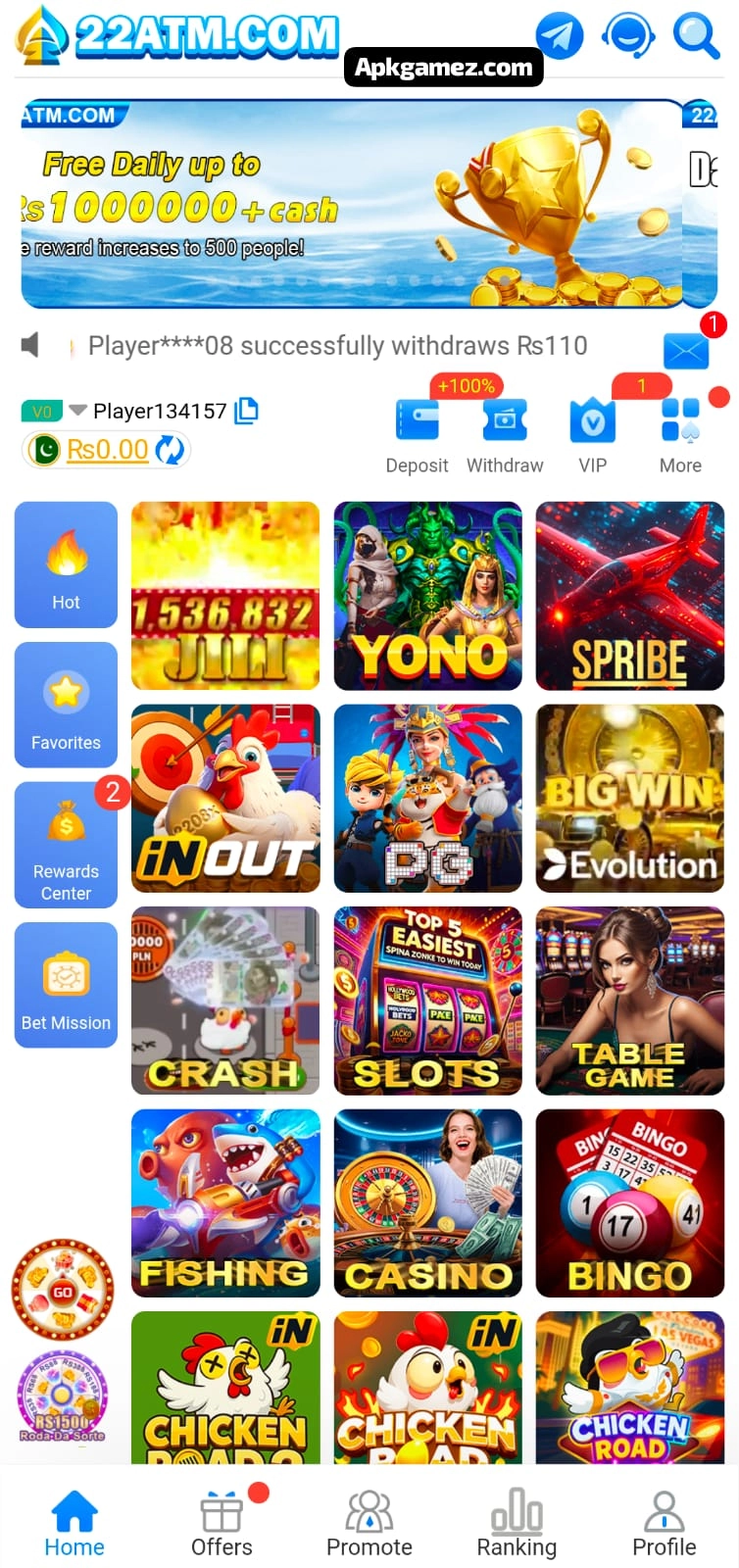Select the Hot category
Viewport: 739px width, 1568px height.
(66, 564)
